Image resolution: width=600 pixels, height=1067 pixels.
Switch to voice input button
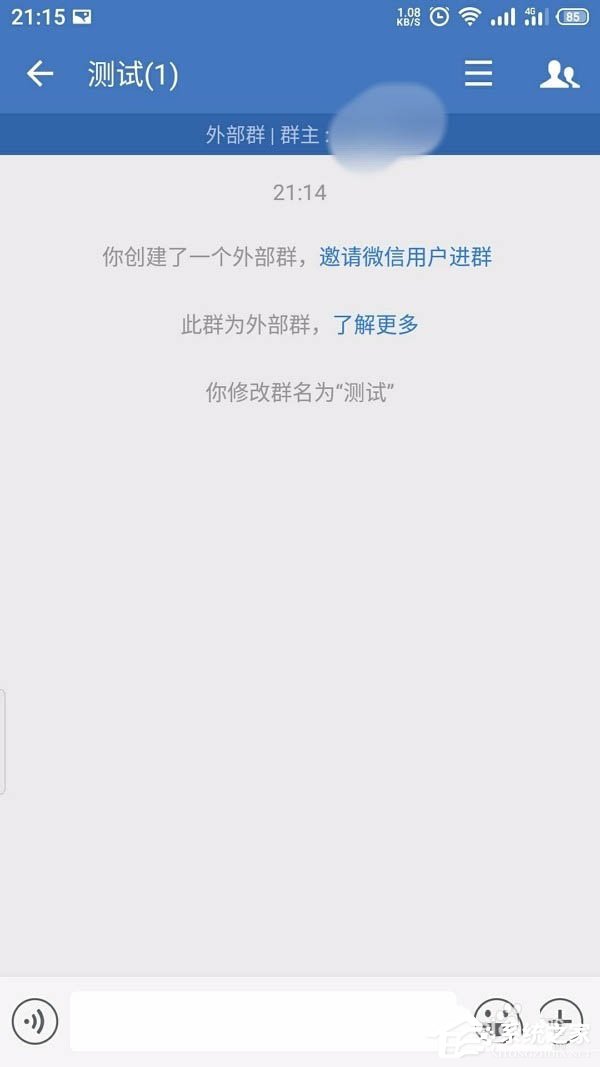pyautogui.click(x=35, y=1021)
